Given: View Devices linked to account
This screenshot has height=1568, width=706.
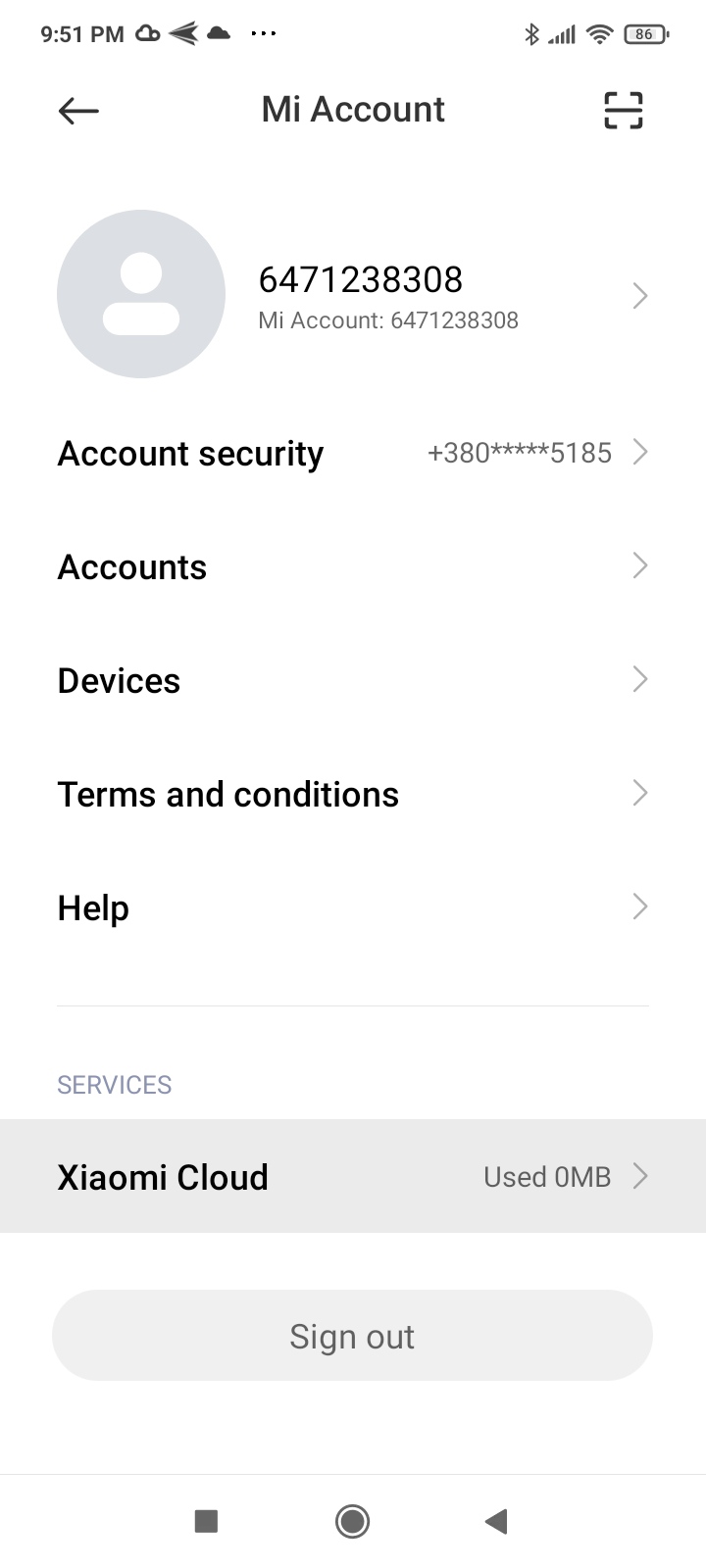Looking at the screenshot, I should [353, 680].
